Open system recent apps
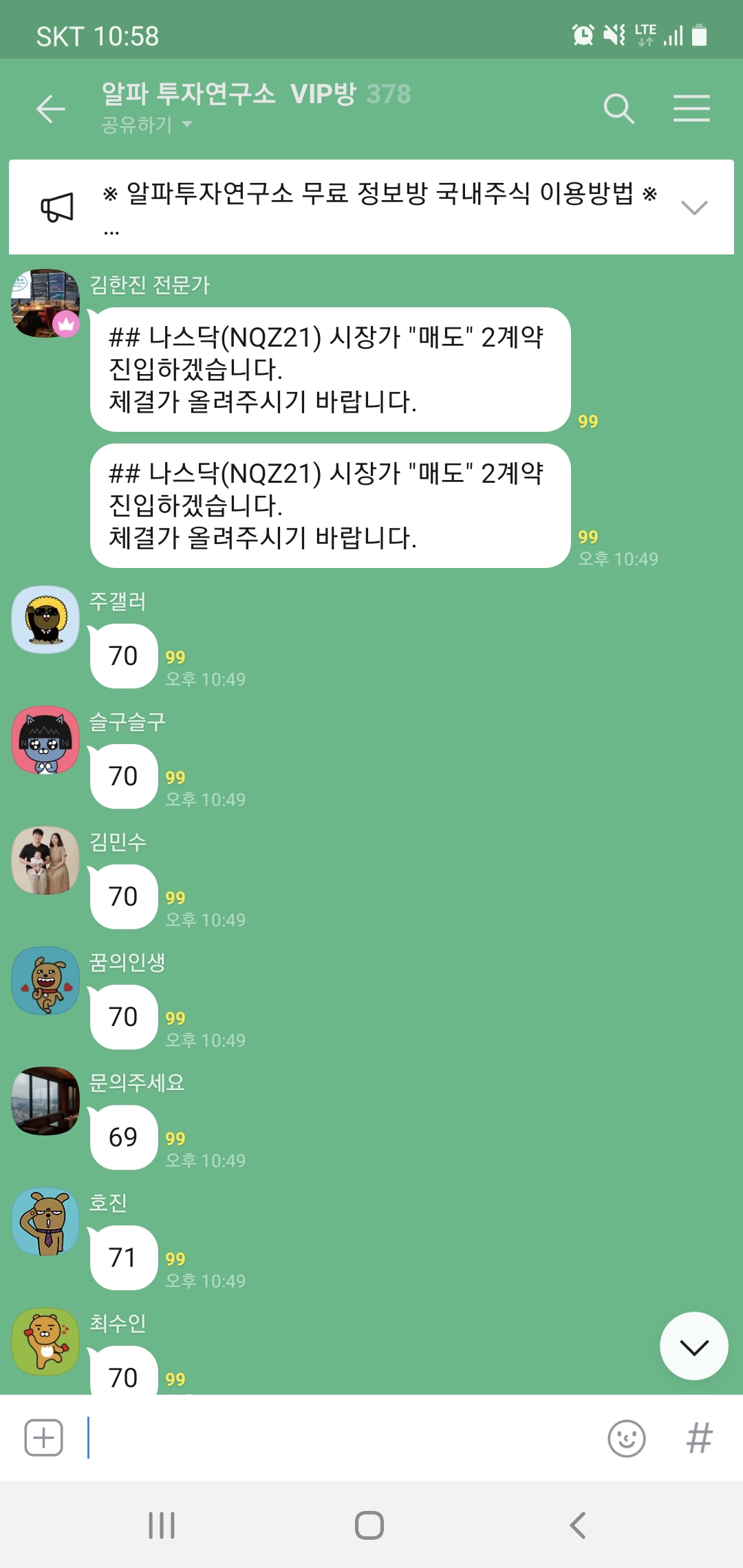The height and width of the screenshot is (1568, 743). pyautogui.click(x=162, y=1525)
